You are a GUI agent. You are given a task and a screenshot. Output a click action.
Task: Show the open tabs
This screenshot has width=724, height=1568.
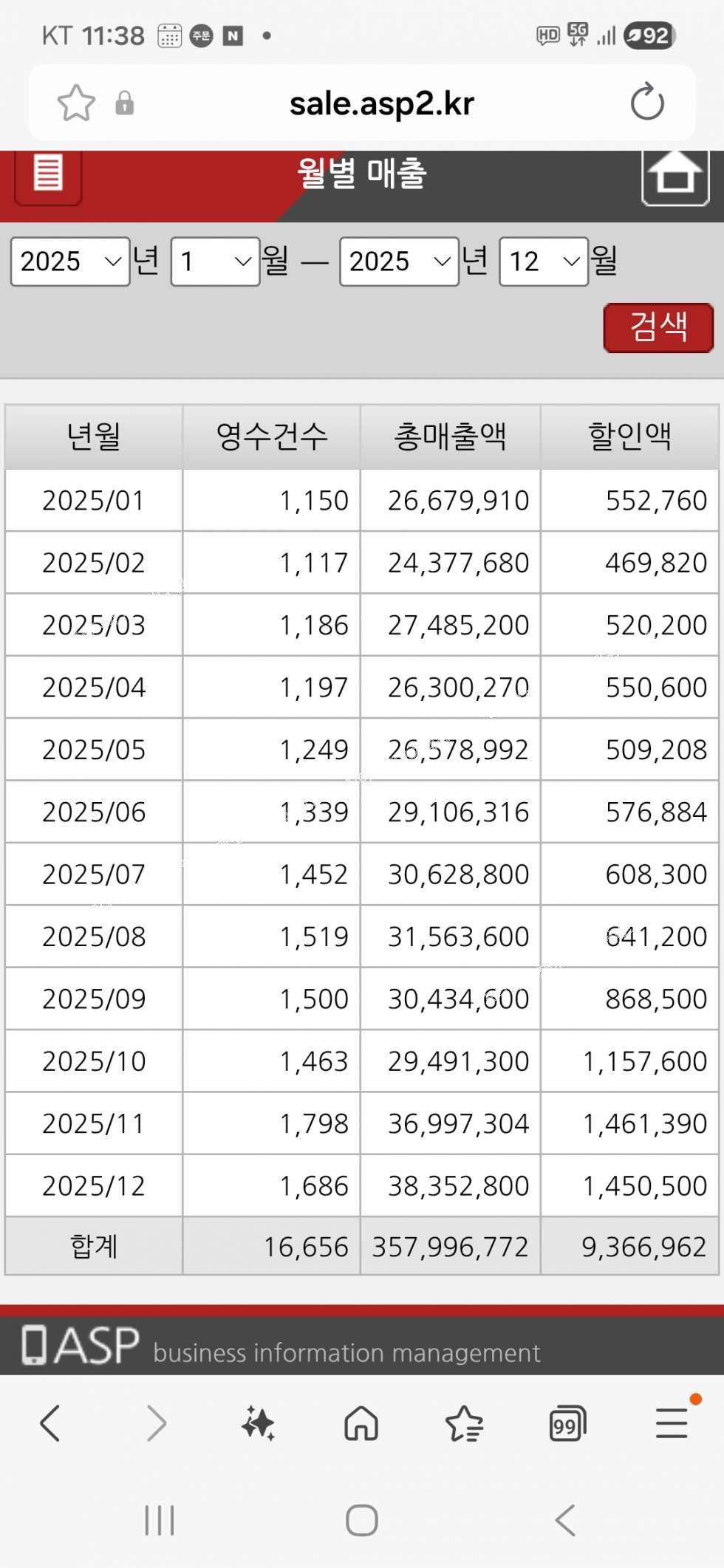[x=567, y=1423]
